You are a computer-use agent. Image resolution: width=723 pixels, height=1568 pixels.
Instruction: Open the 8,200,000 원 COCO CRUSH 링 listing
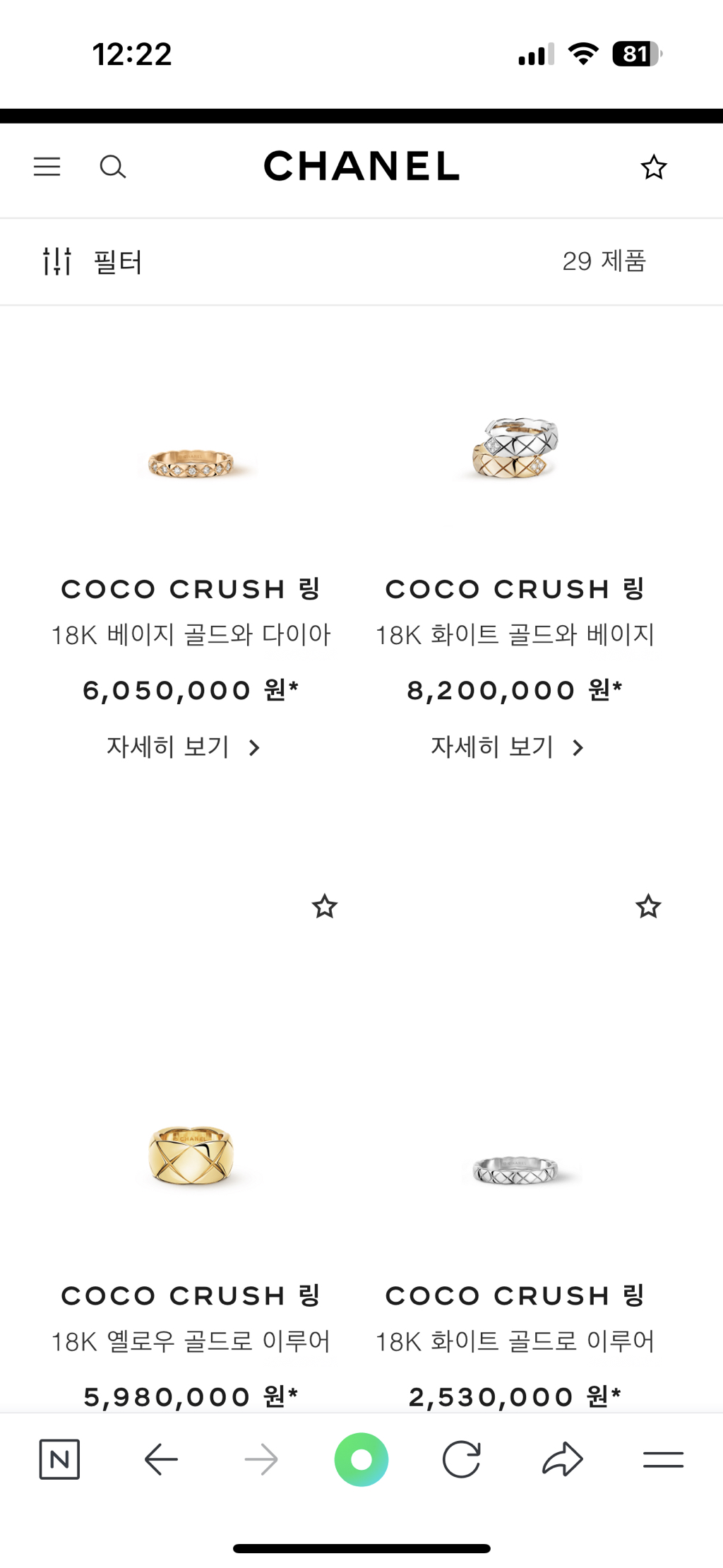516,588
